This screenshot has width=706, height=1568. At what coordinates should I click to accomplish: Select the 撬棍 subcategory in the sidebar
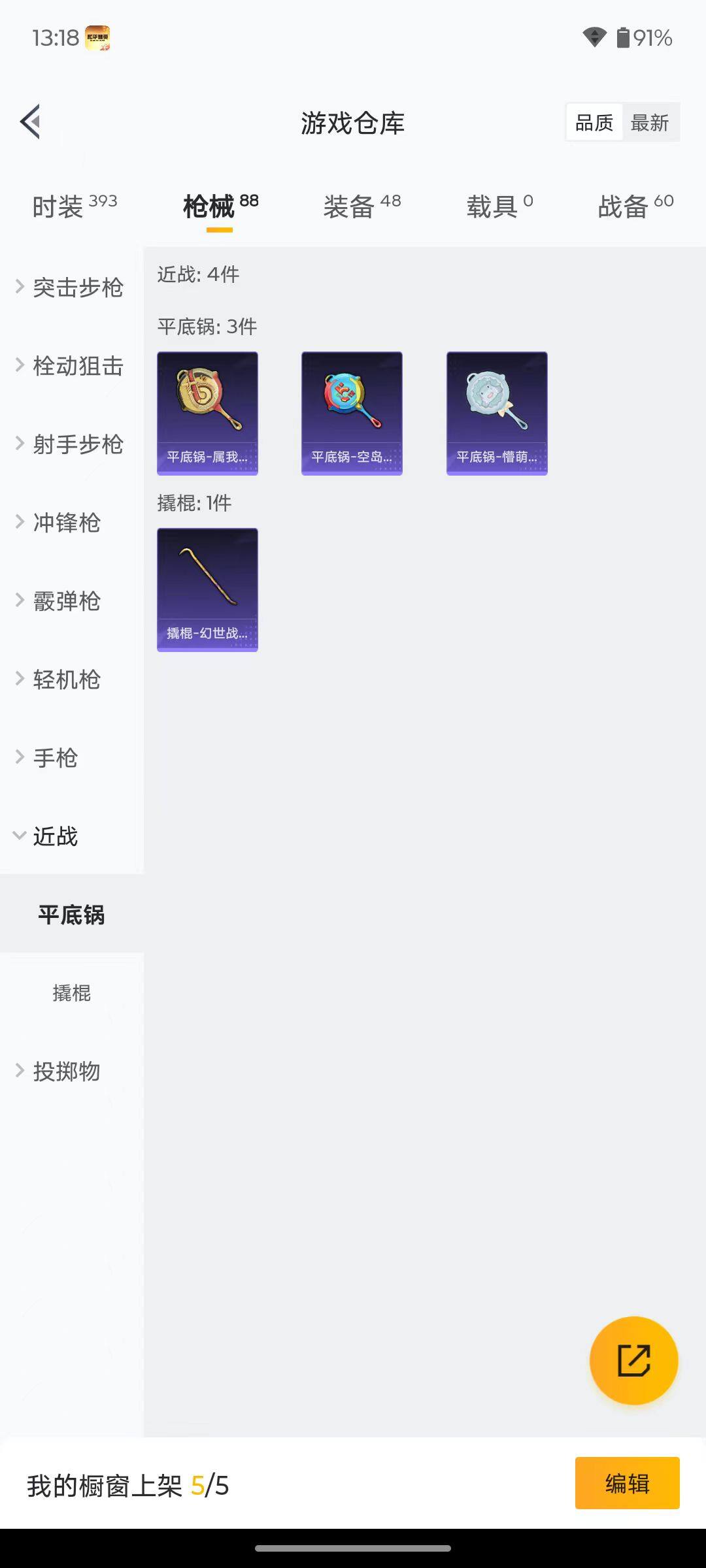tap(71, 992)
